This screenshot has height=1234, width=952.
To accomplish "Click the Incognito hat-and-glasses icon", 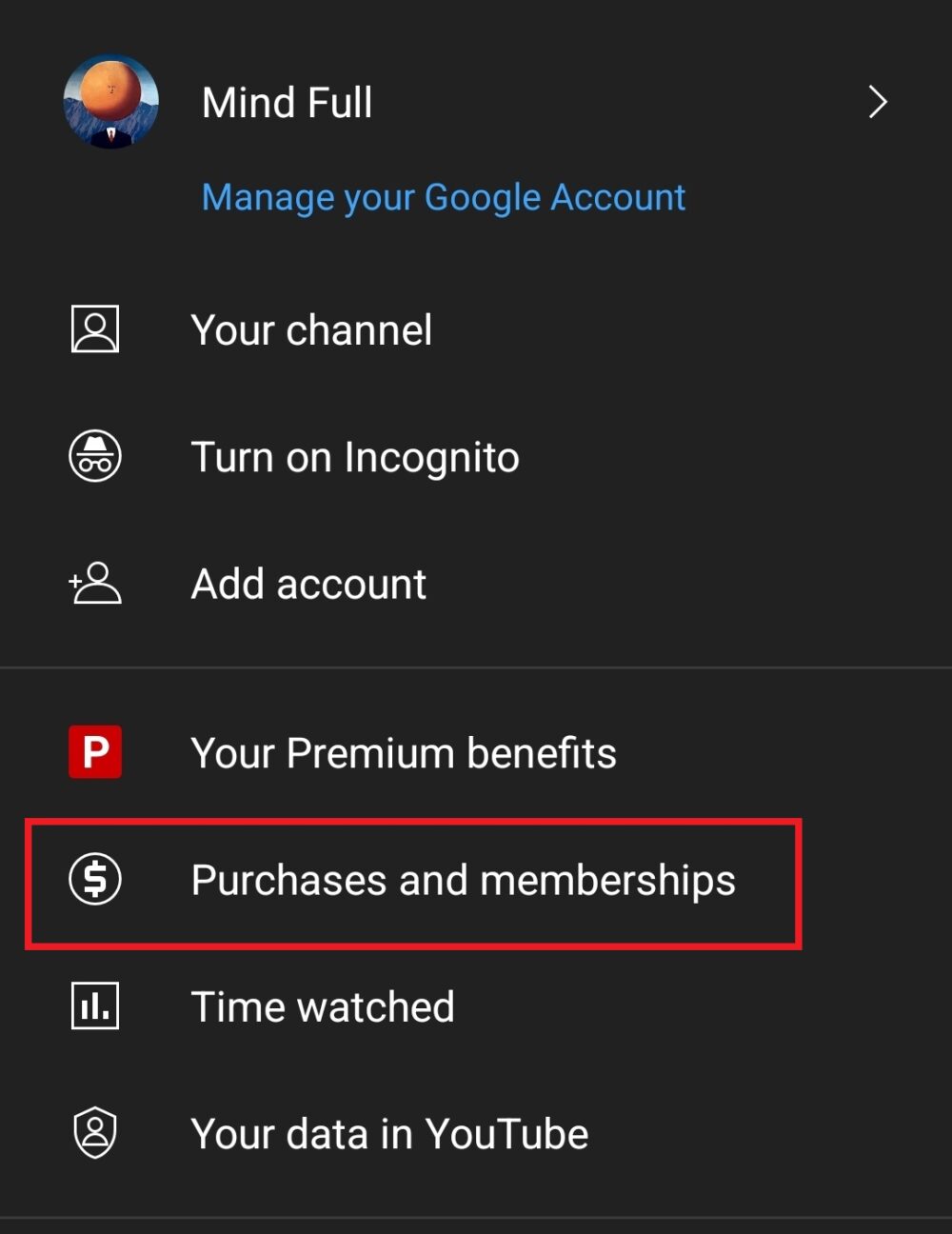I will (x=94, y=455).
